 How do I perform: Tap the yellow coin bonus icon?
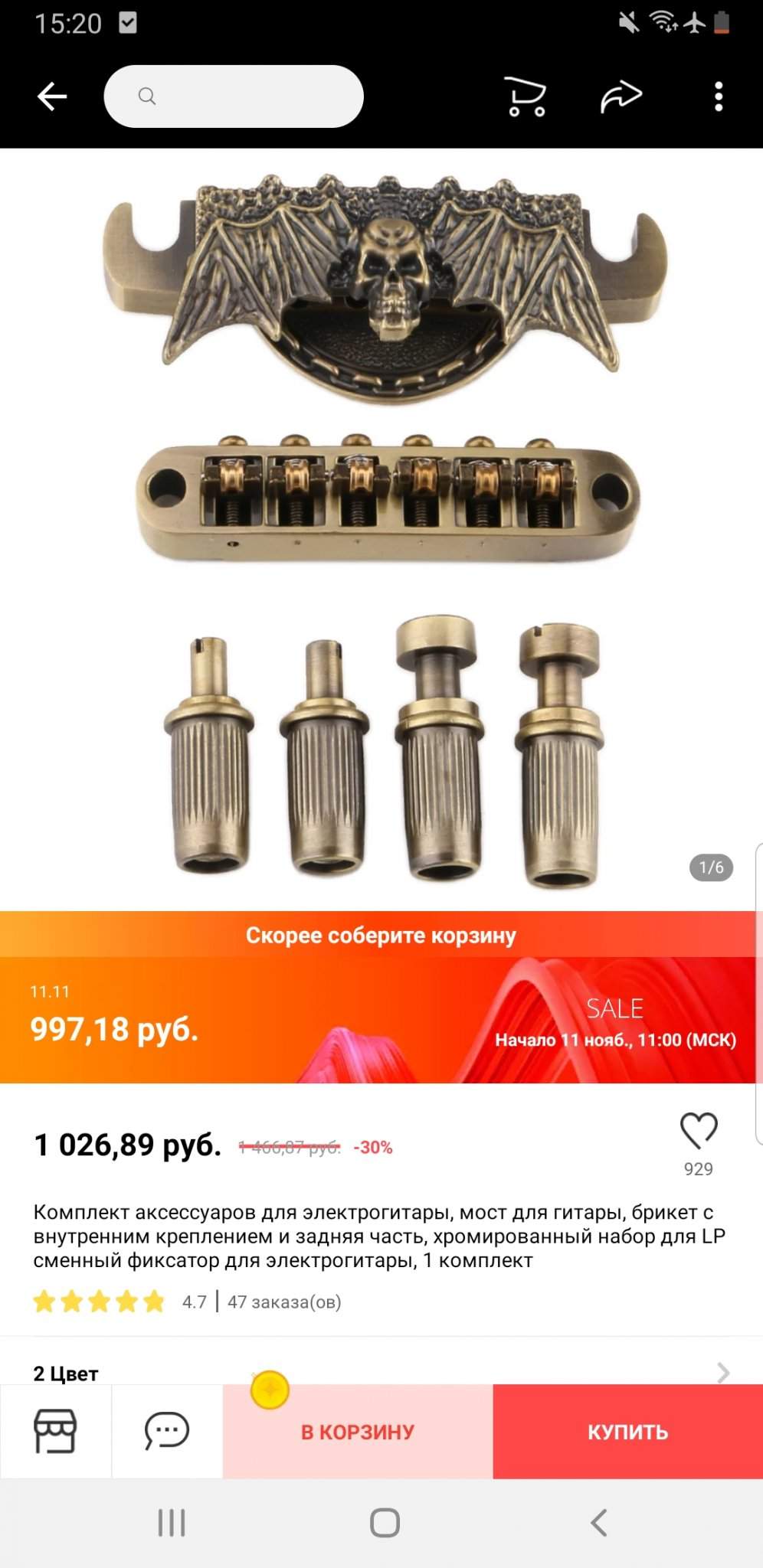[270, 1390]
